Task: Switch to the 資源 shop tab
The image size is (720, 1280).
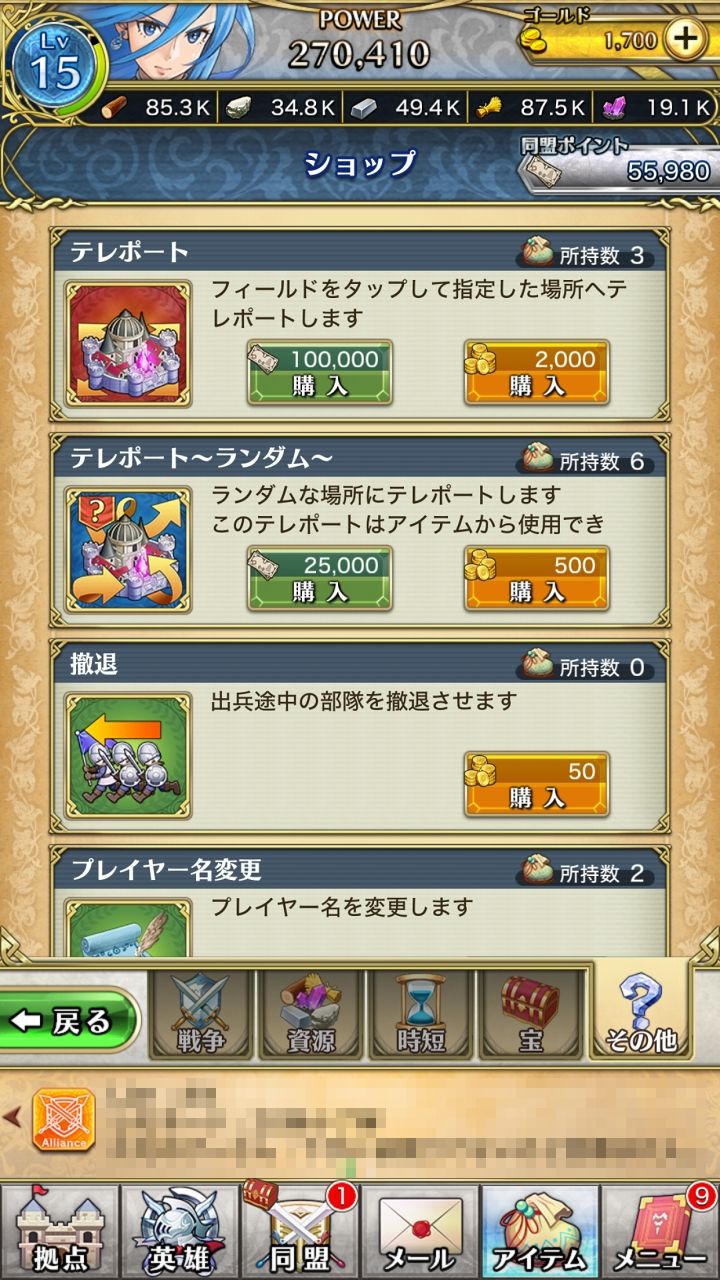Action: (x=310, y=1015)
